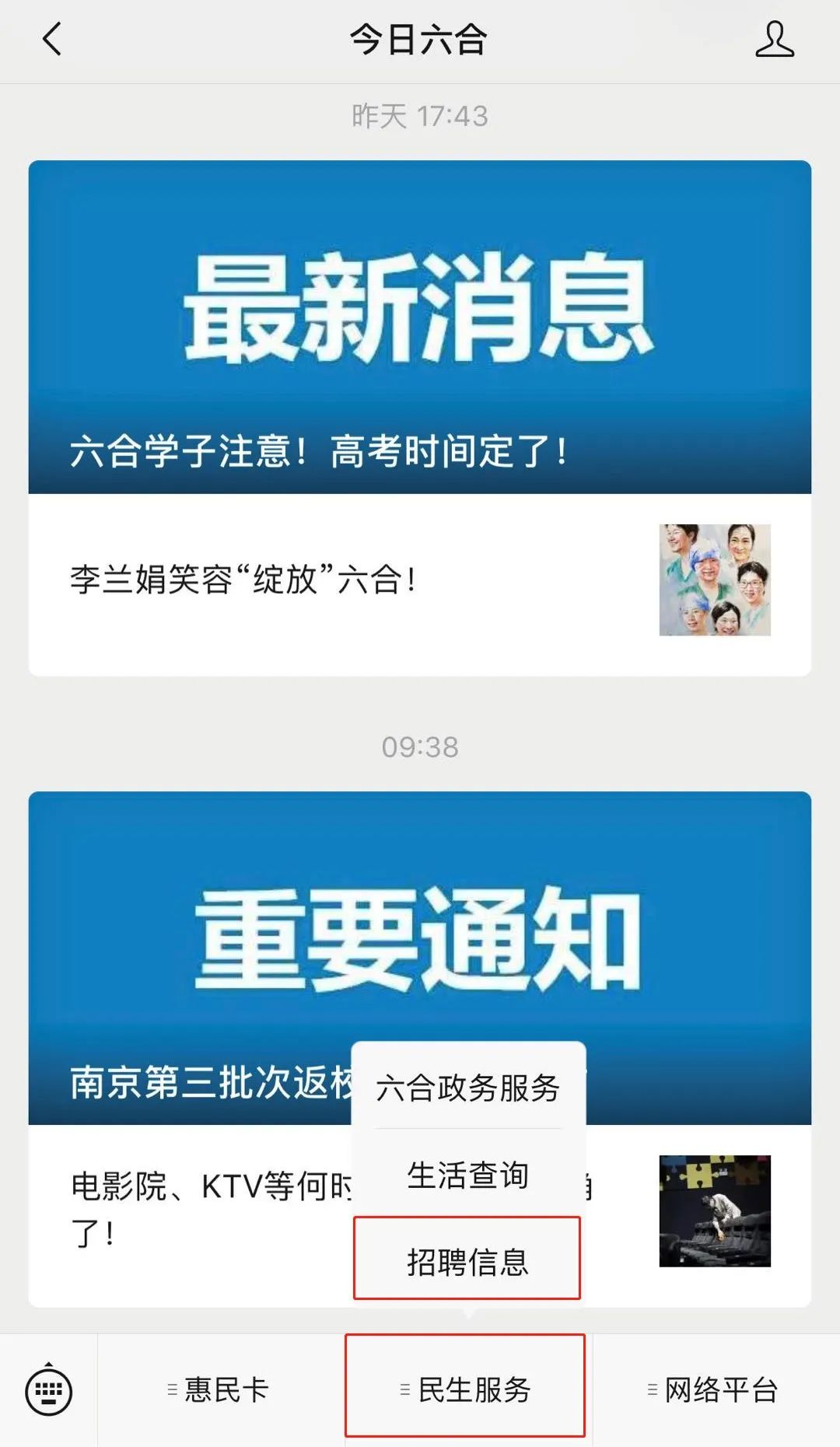The width and height of the screenshot is (840, 1447).
Task: Click the menu lines beside 网络平台
Action: coord(653,1389)
